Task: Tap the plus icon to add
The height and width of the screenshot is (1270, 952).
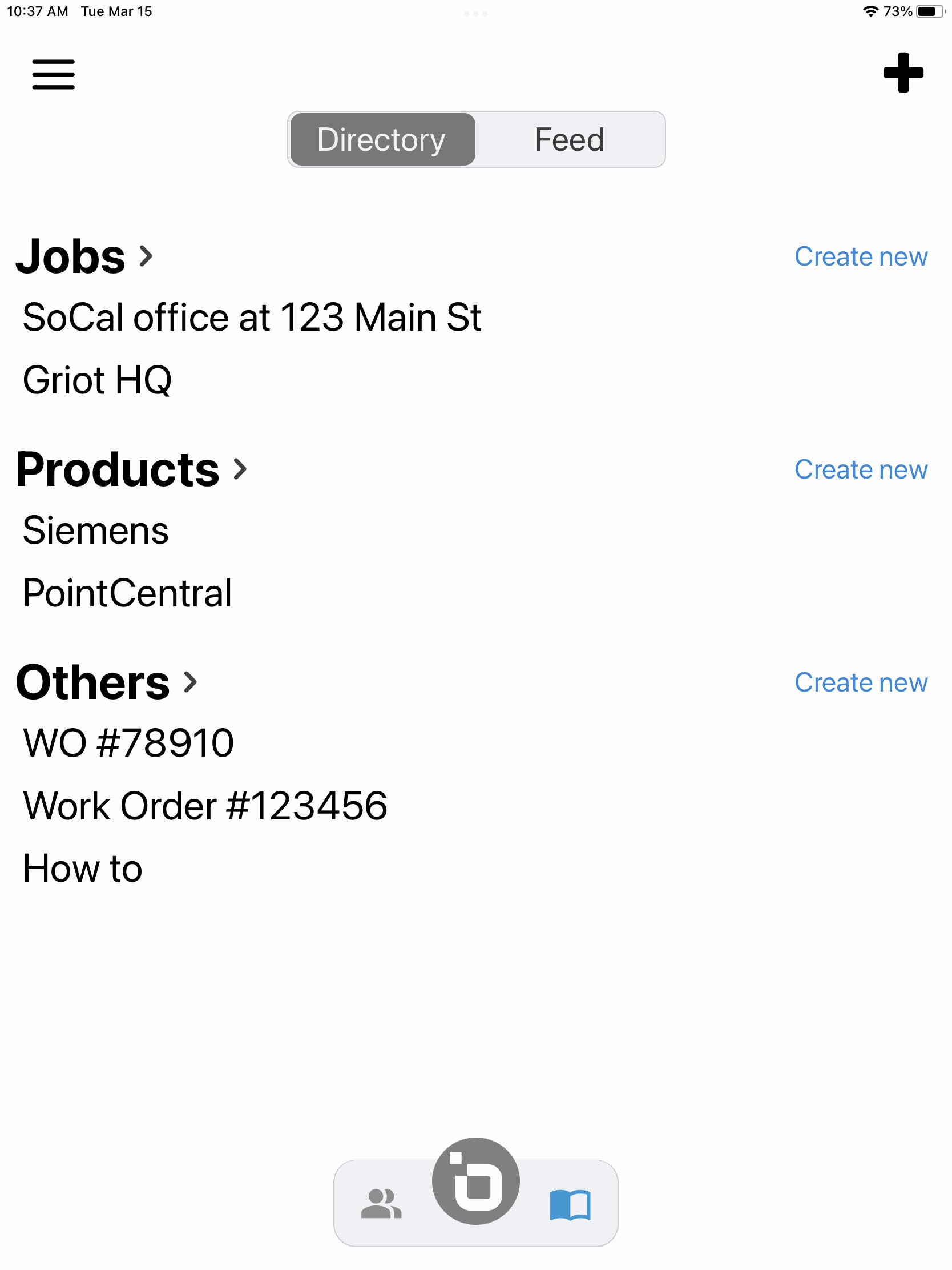Action: (x=903, y=73)
